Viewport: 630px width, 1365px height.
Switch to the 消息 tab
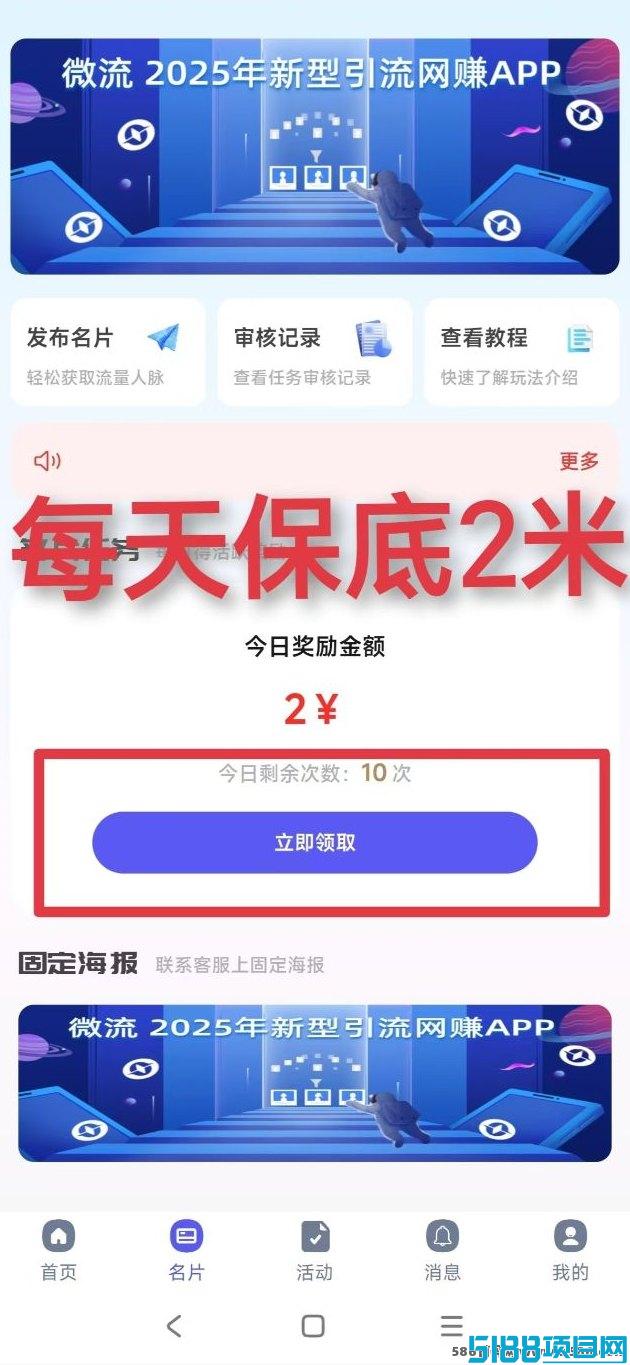(x=442, y=1251)
